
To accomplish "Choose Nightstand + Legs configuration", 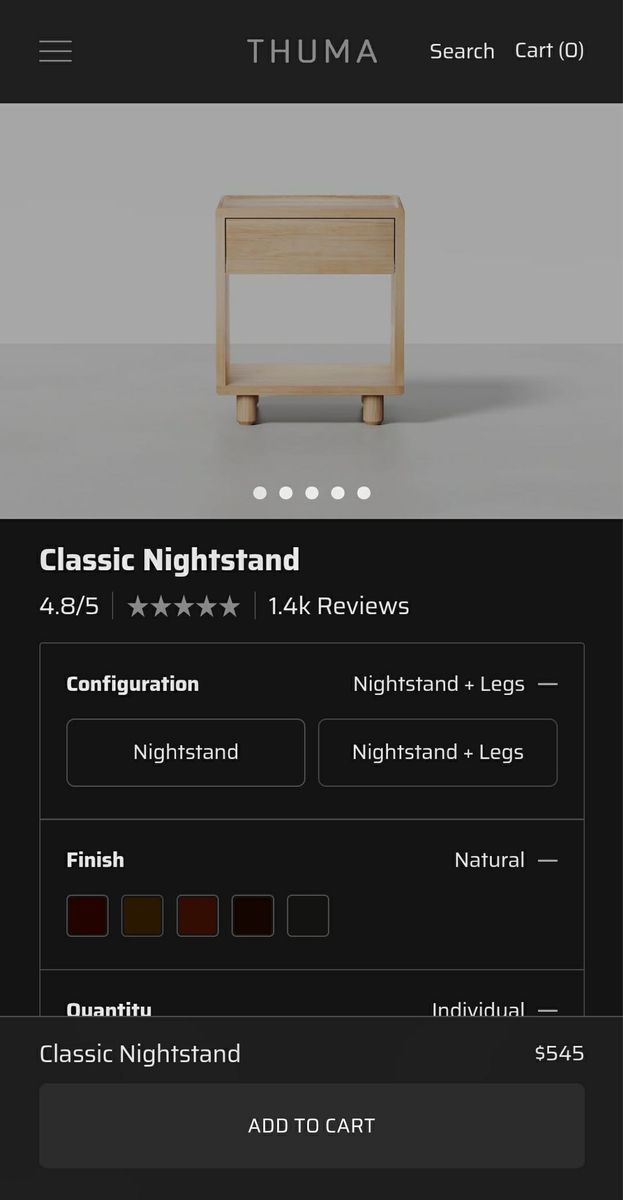I will (437, 752).
